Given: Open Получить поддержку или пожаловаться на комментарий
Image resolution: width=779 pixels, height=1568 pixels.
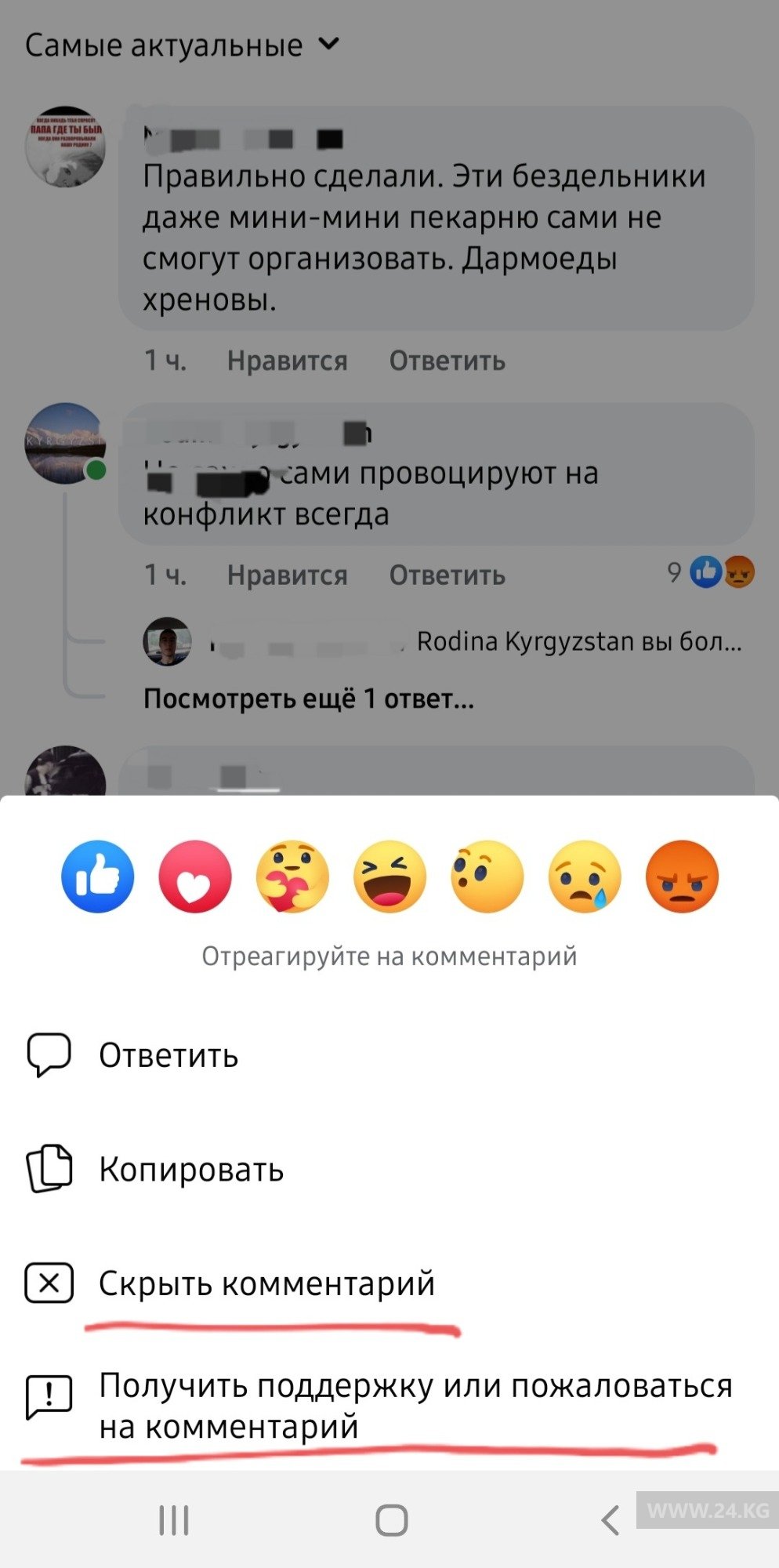Looking at the screenshot, I should (415, 1406).
